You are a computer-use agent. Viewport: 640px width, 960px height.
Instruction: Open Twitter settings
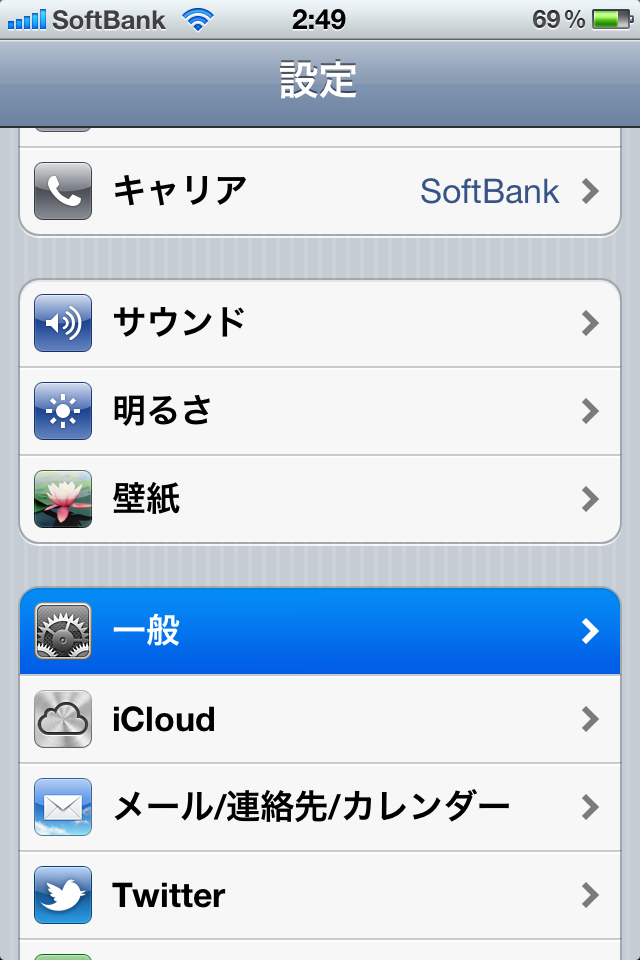(x=320, y=895)
